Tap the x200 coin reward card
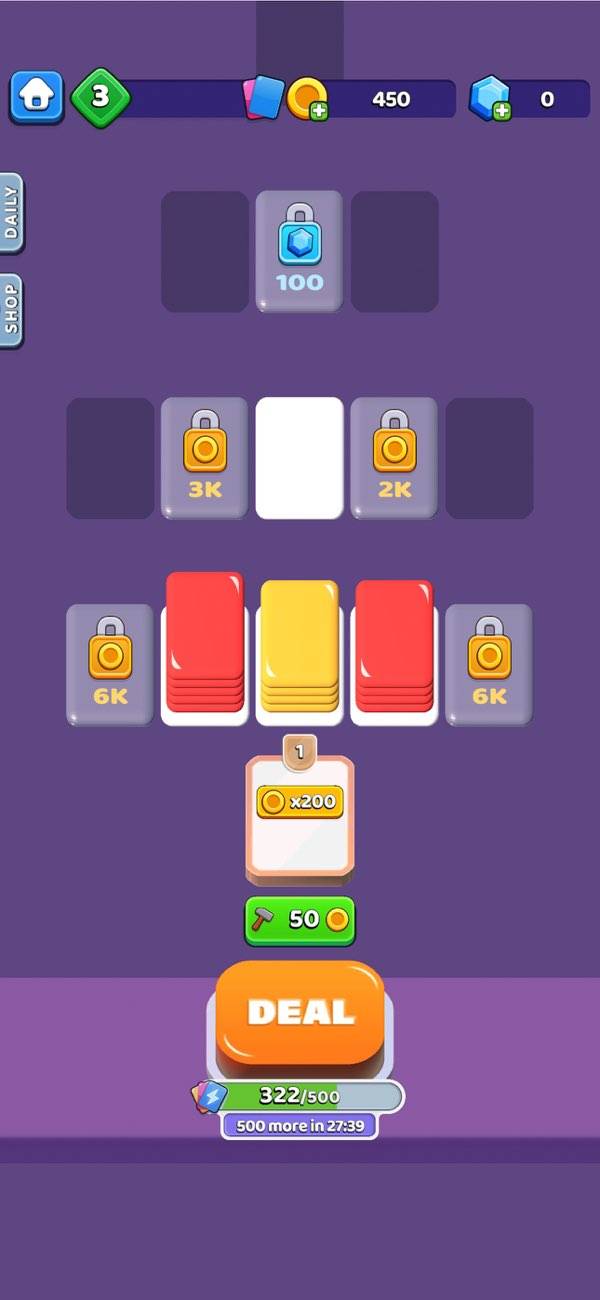The height and width of the screenshot is (1300, 600). tap(300, 815)
